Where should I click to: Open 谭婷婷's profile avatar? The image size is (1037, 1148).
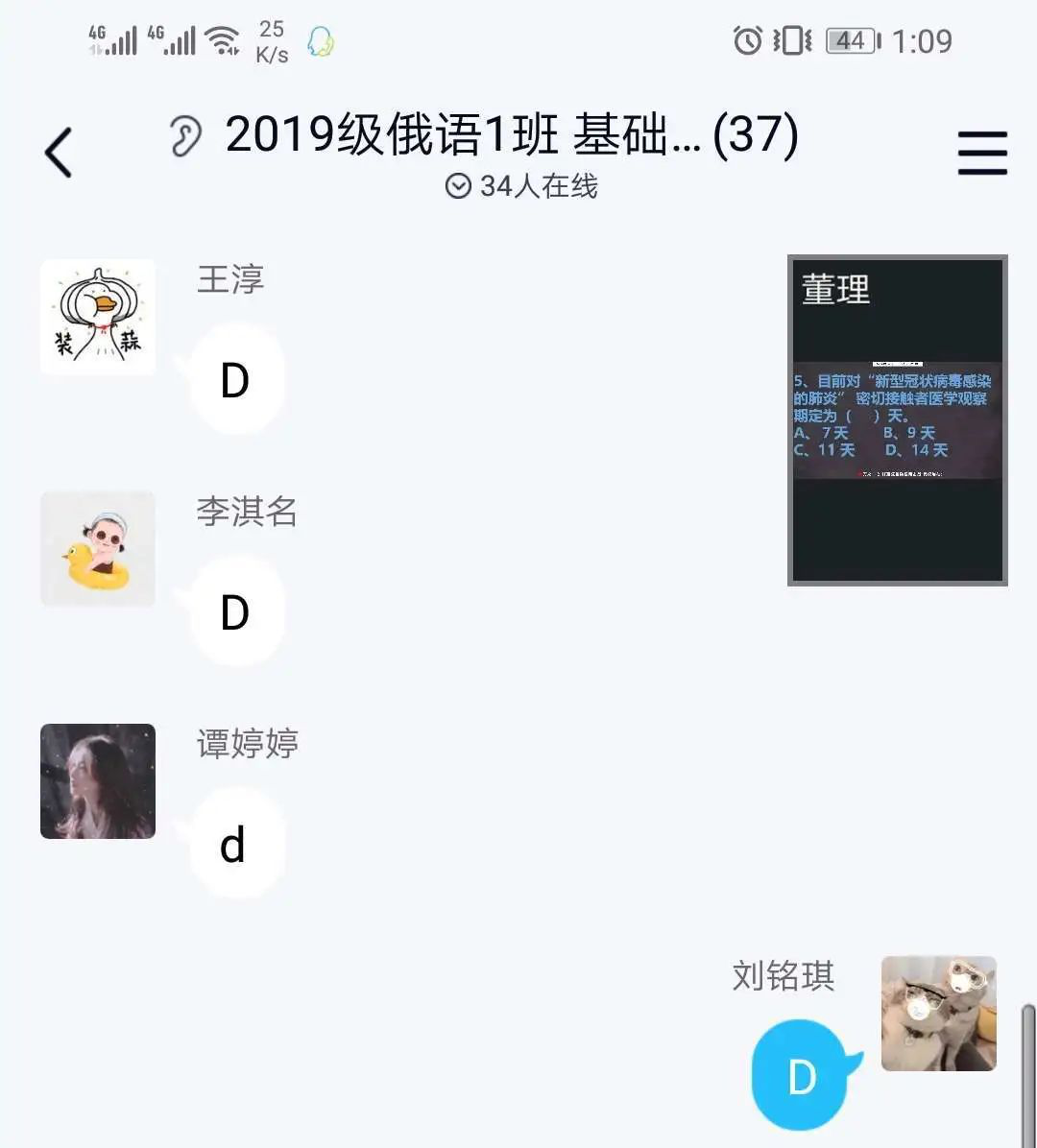[x=98, y=781]
